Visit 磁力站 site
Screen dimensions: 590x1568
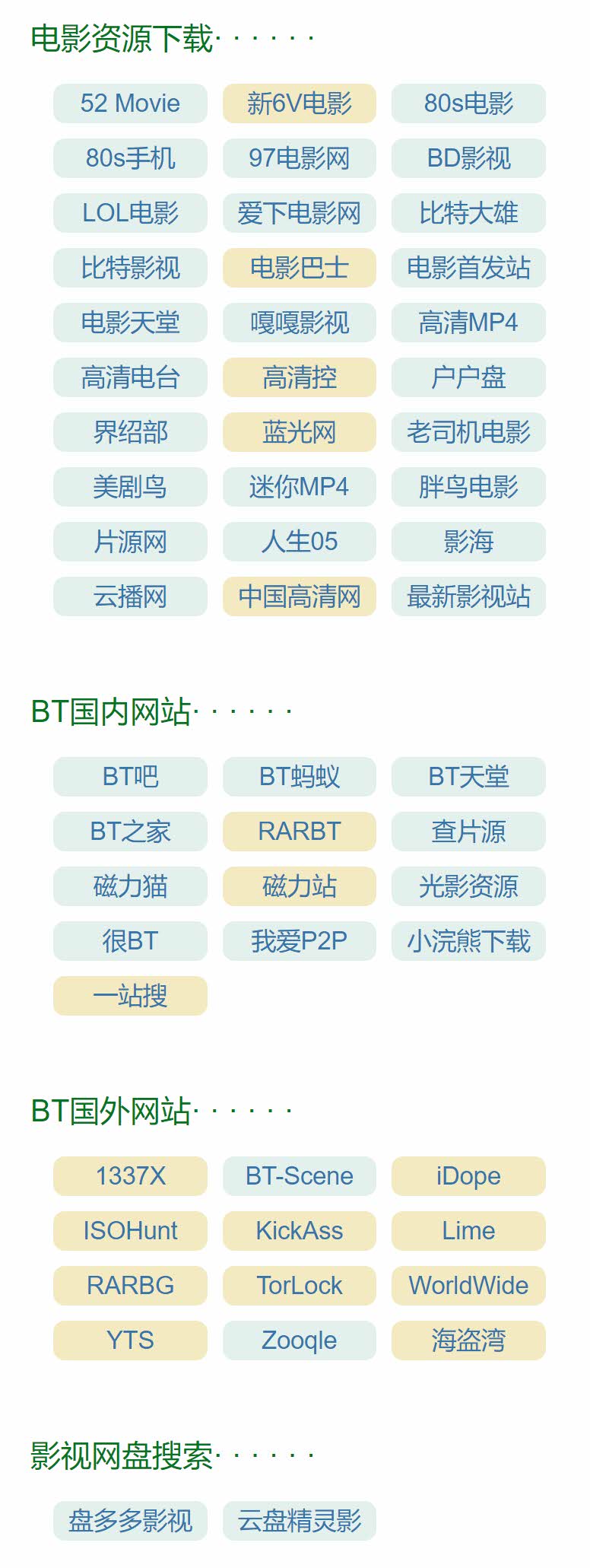tap(299, 886)
